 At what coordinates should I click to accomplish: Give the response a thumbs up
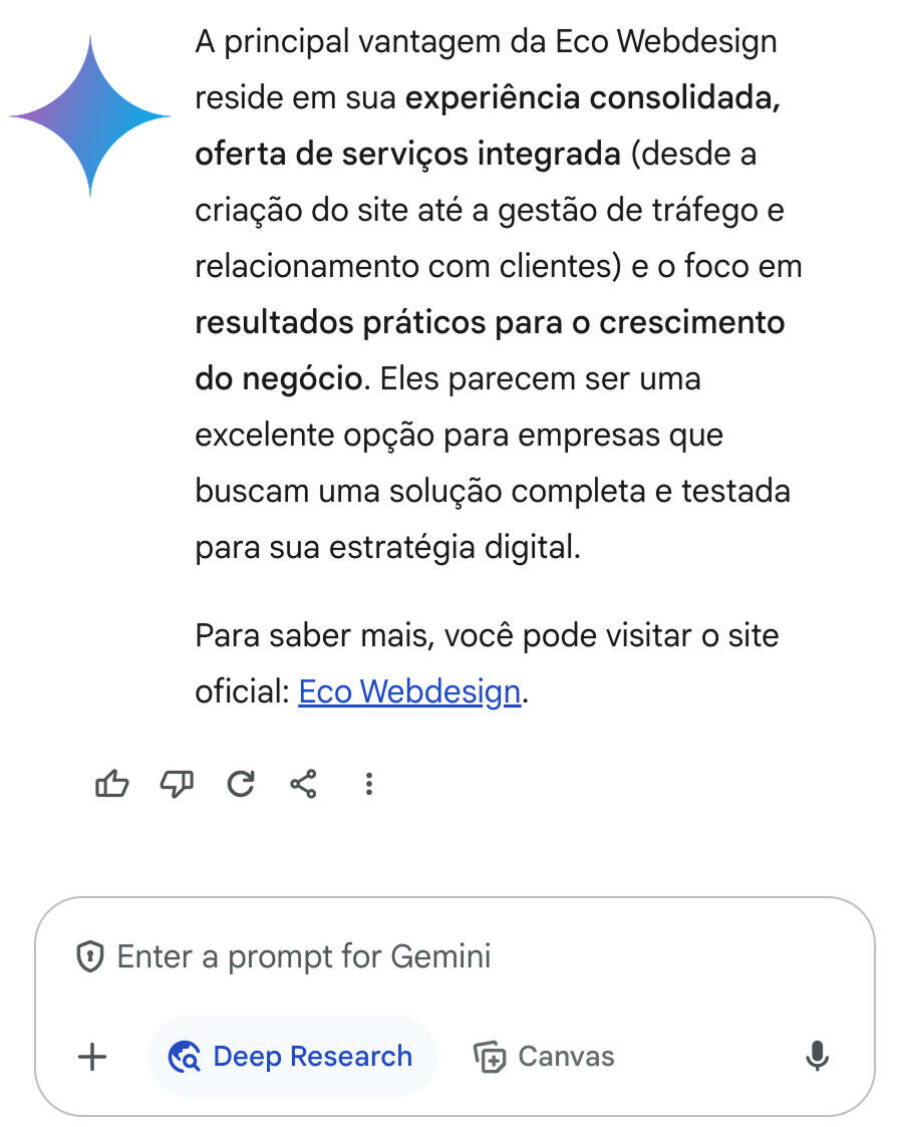[112, 784]
